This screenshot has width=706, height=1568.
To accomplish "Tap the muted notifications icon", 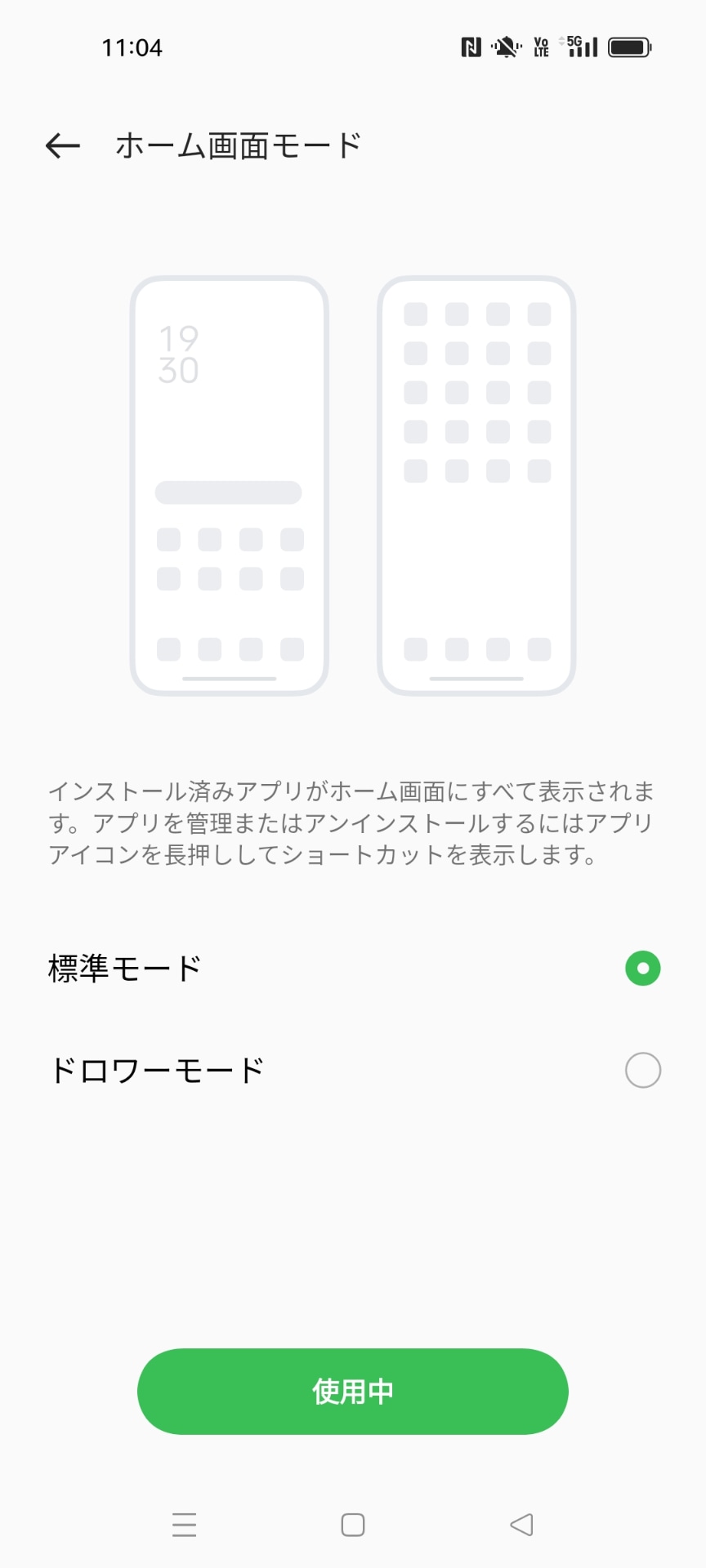I will point(505,47).
